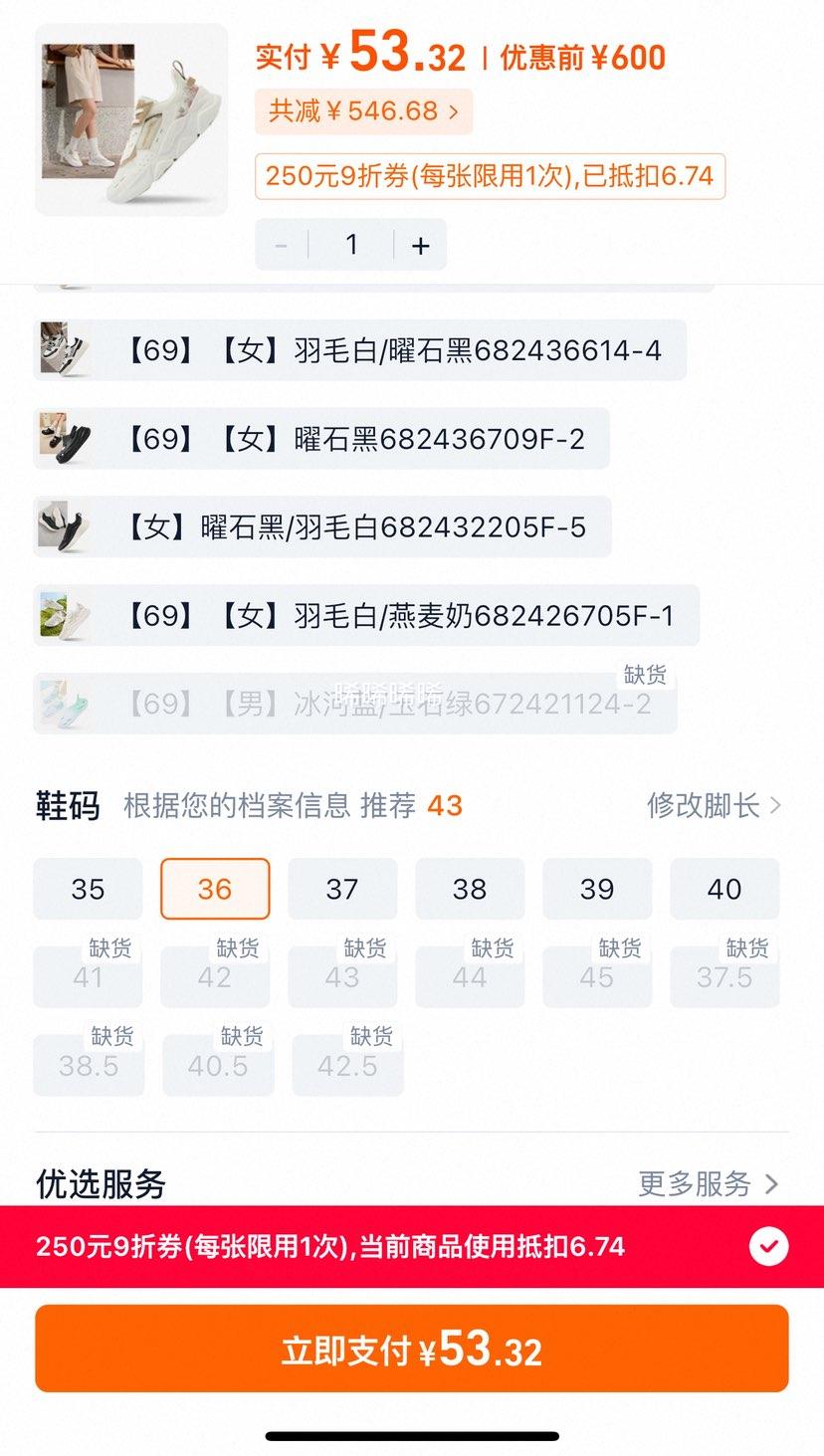Open 修改脚长 to edit foot length

pos(714,805)
